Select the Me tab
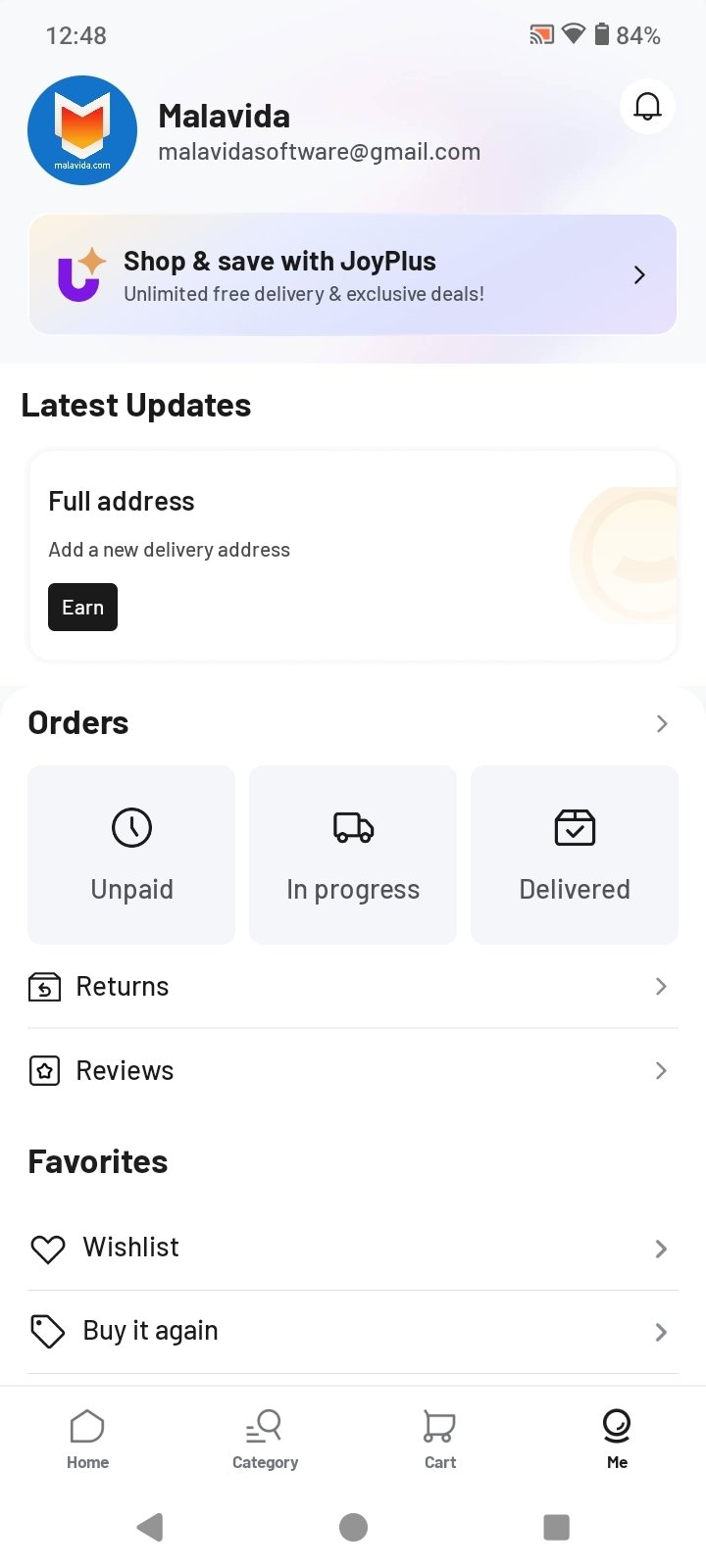 [x=617, y=1439]
